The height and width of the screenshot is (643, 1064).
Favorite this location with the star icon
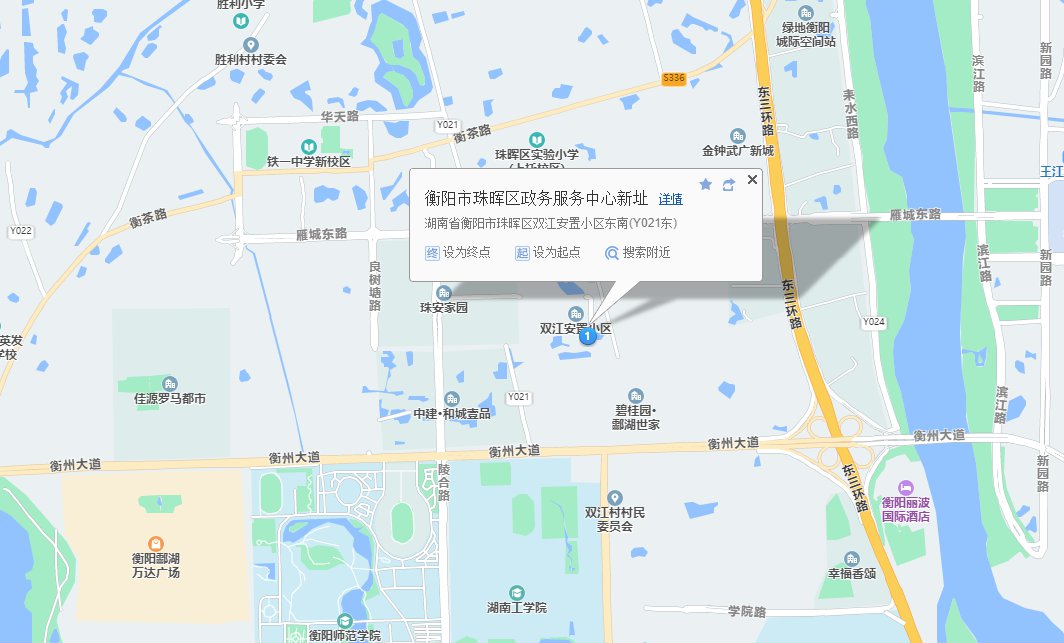(x=705, y=184)
